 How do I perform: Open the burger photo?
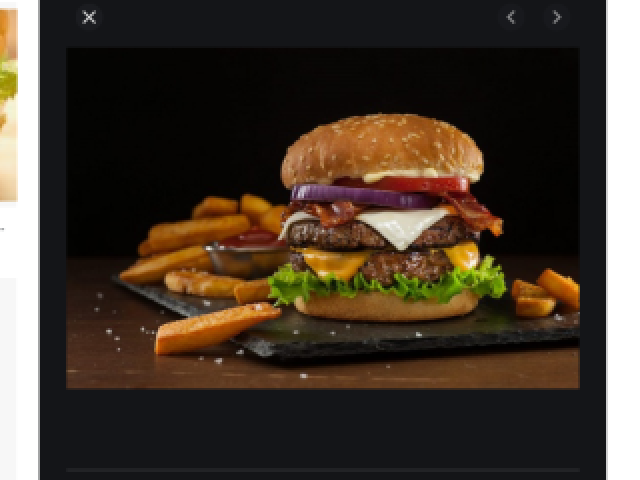pos(322,218)
